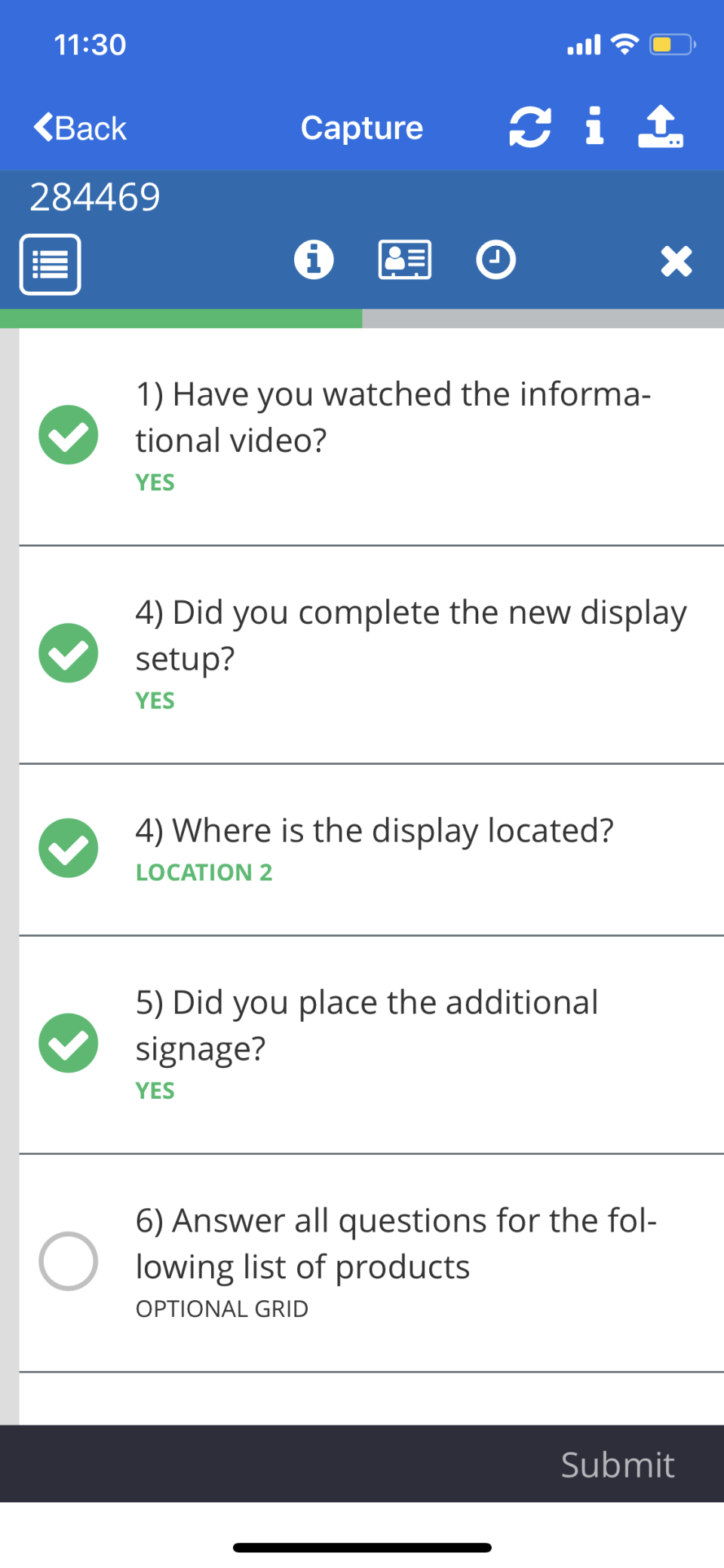Open the circled info icon below the ID
Image resolution: width=724 pixels, height=1568 pixels.
point(314,260)
